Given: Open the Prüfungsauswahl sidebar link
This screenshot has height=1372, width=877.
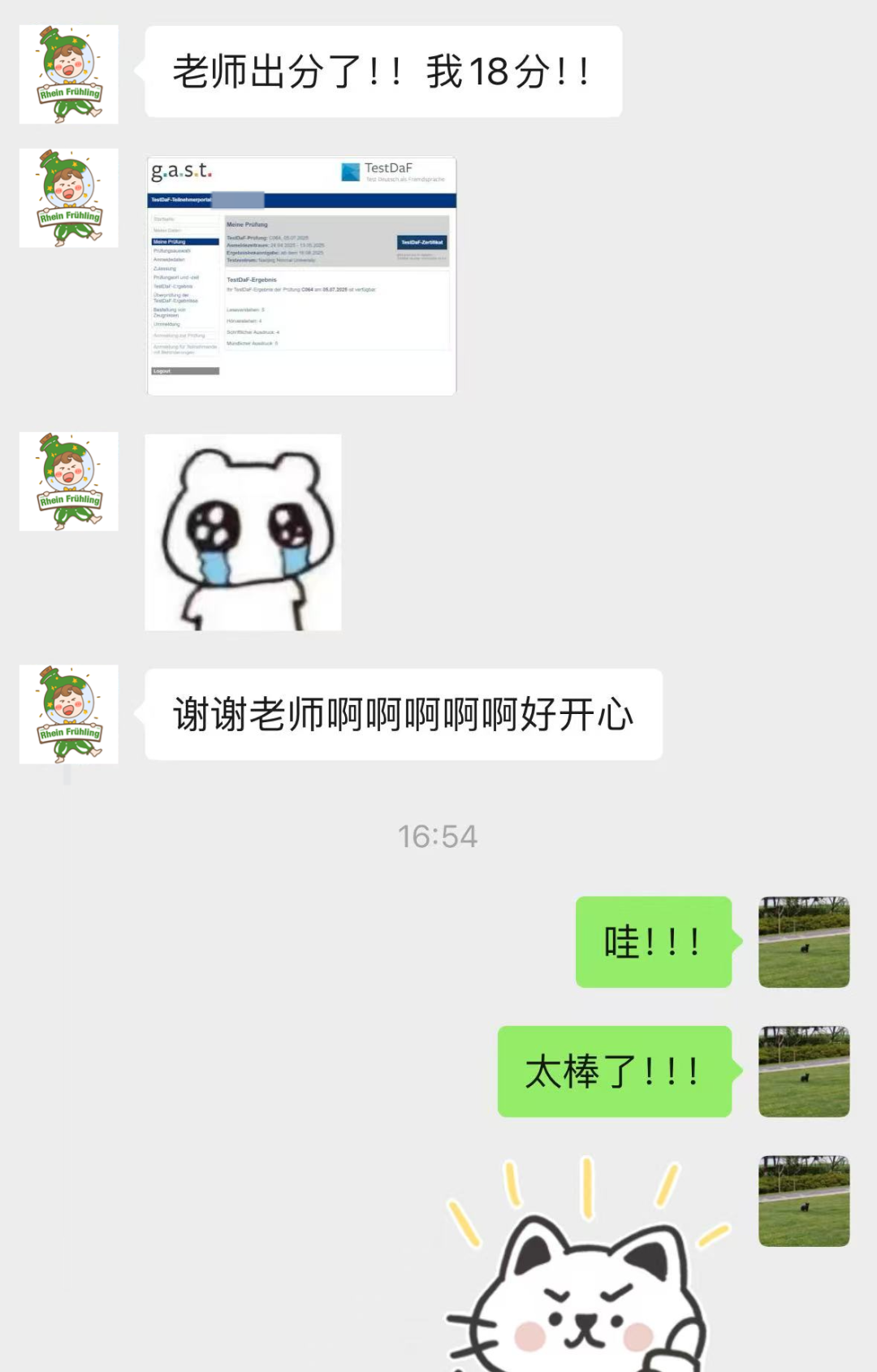Looking at the screenshot, I should (172, 249).
